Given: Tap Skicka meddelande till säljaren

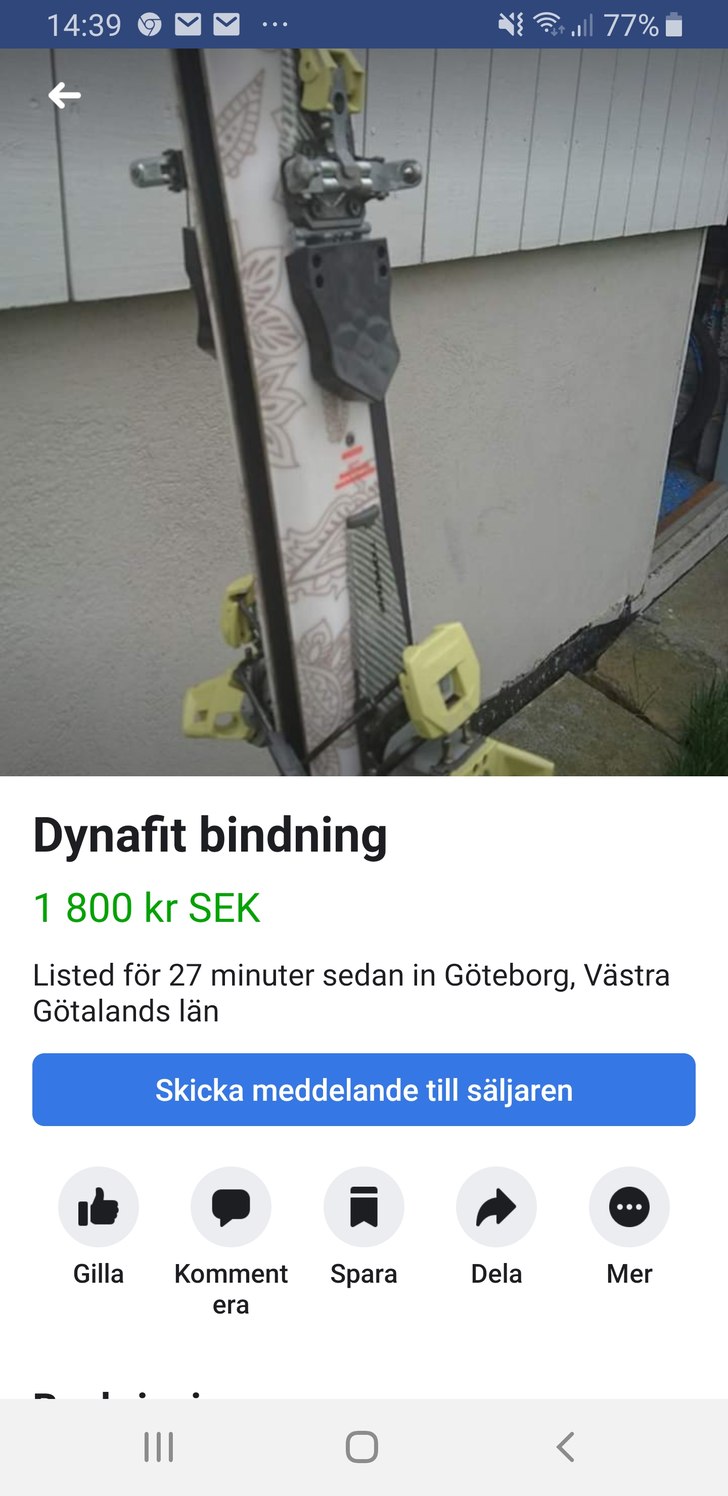Looking at the screenshot, I should click(x=364, y=1089).
